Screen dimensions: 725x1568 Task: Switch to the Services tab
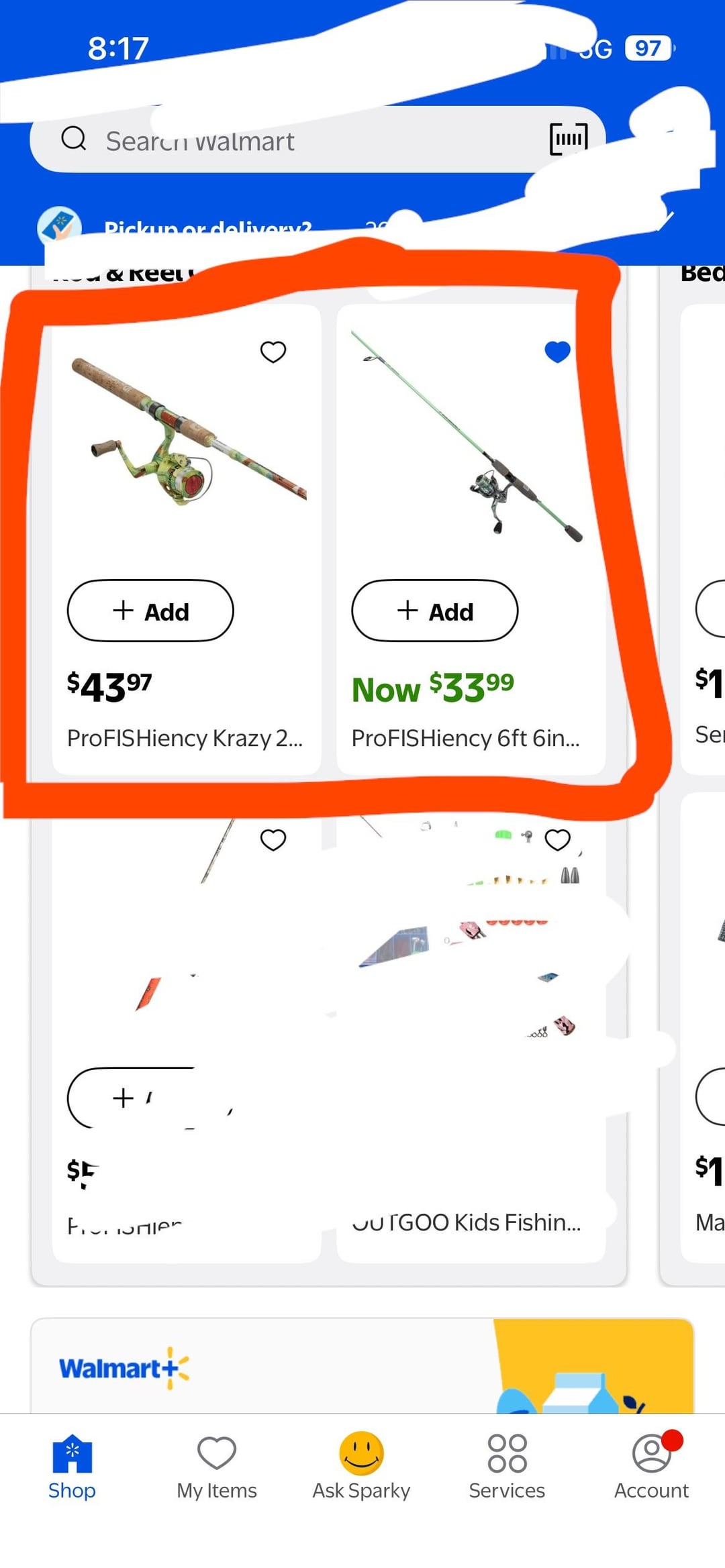(507, 1467)
